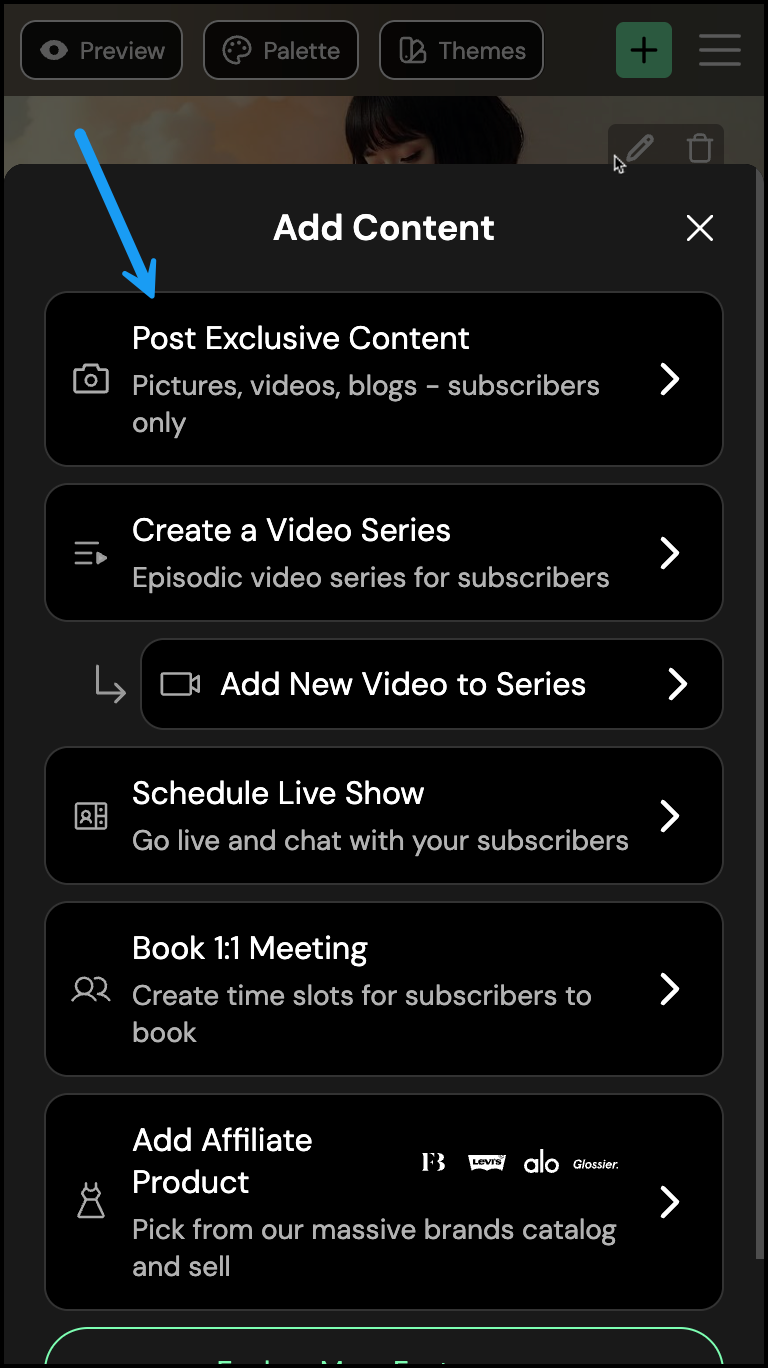The width and height of the screenshot is (768, 1368).
Task: Open Schedule Live Show option
Action: 384,815
